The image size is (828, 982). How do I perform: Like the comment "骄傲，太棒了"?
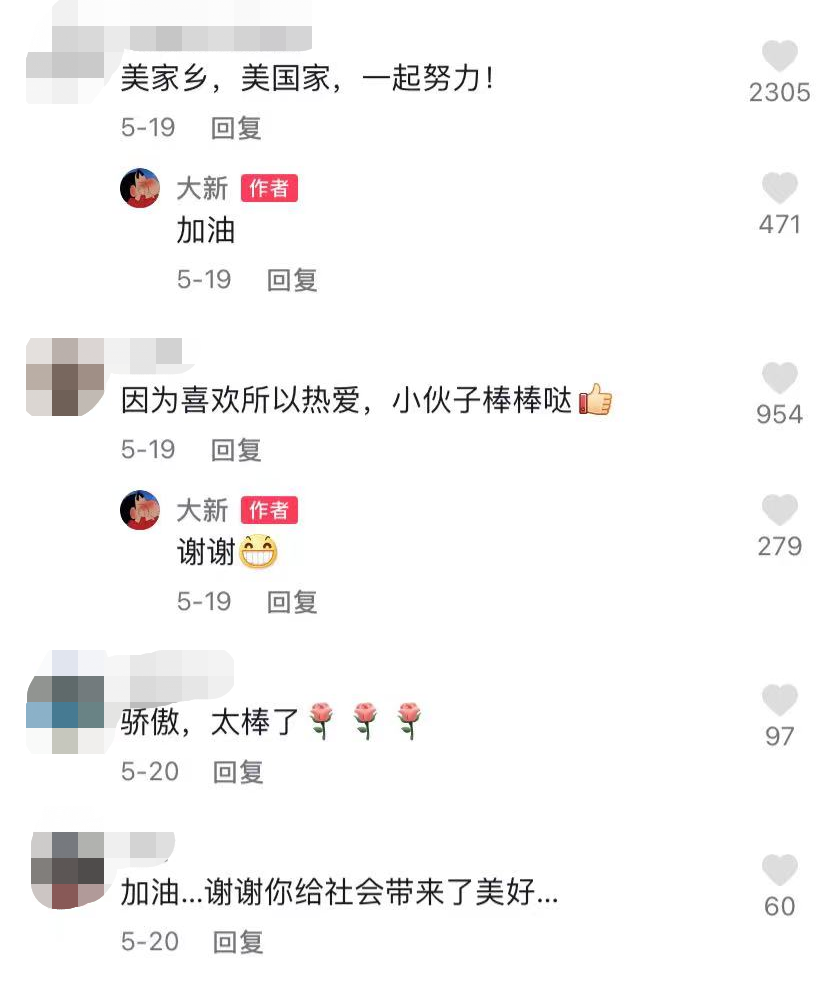coord(779,700)
